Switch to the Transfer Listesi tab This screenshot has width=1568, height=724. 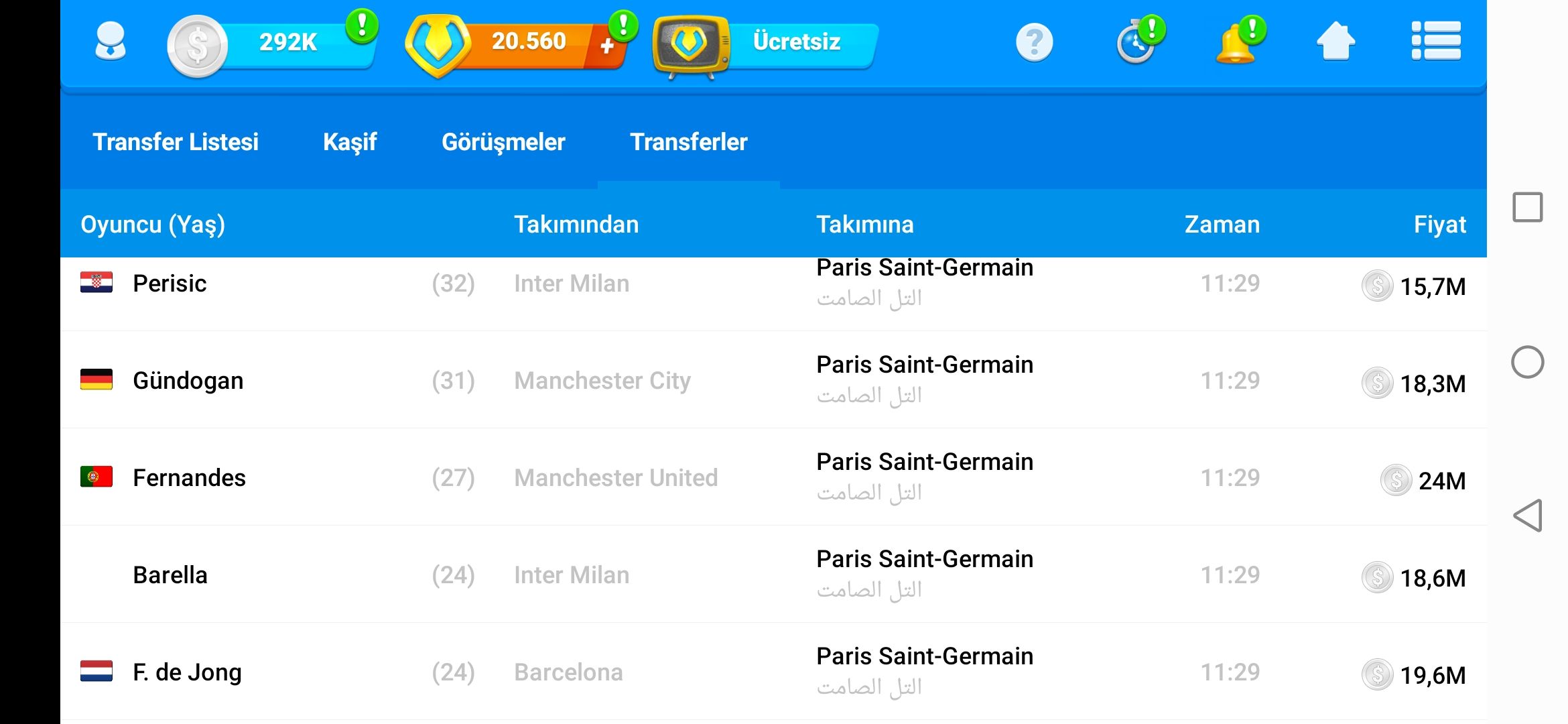click(x=176, y=142)
